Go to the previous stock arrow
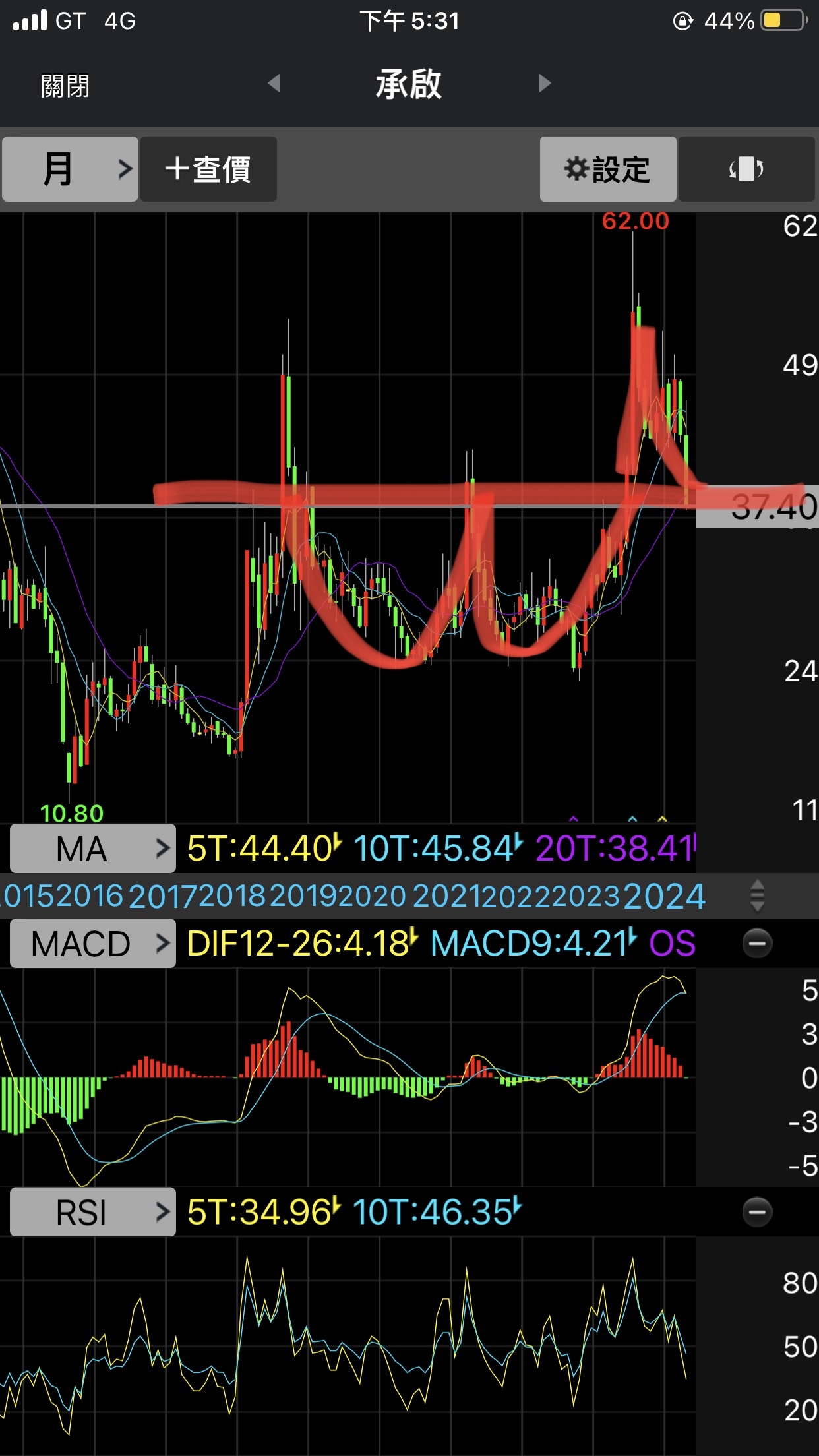 (x=274, y=83)
